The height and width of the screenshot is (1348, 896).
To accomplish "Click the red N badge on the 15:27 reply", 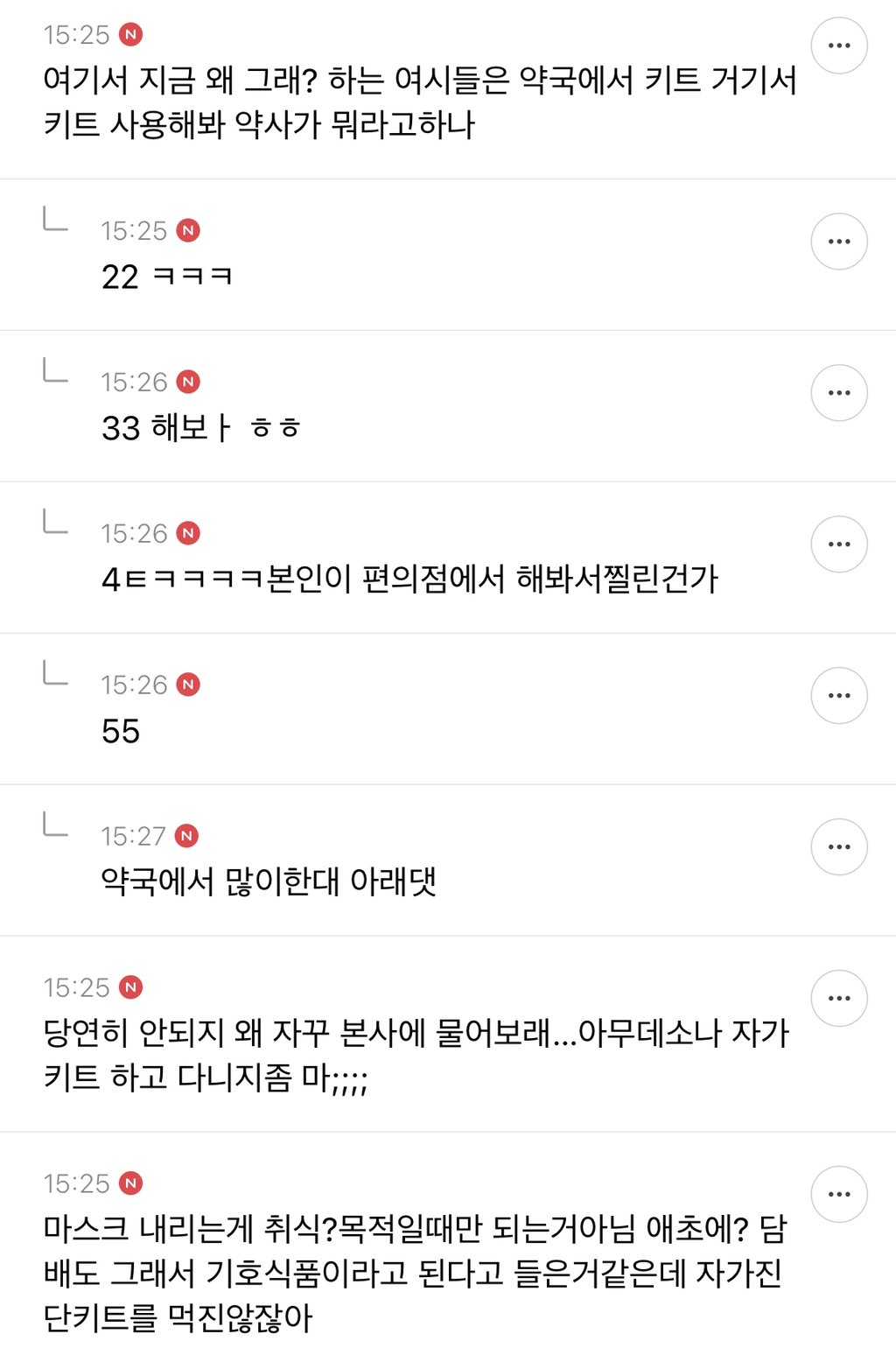I will pyautogui.click(x=187, y=836).
